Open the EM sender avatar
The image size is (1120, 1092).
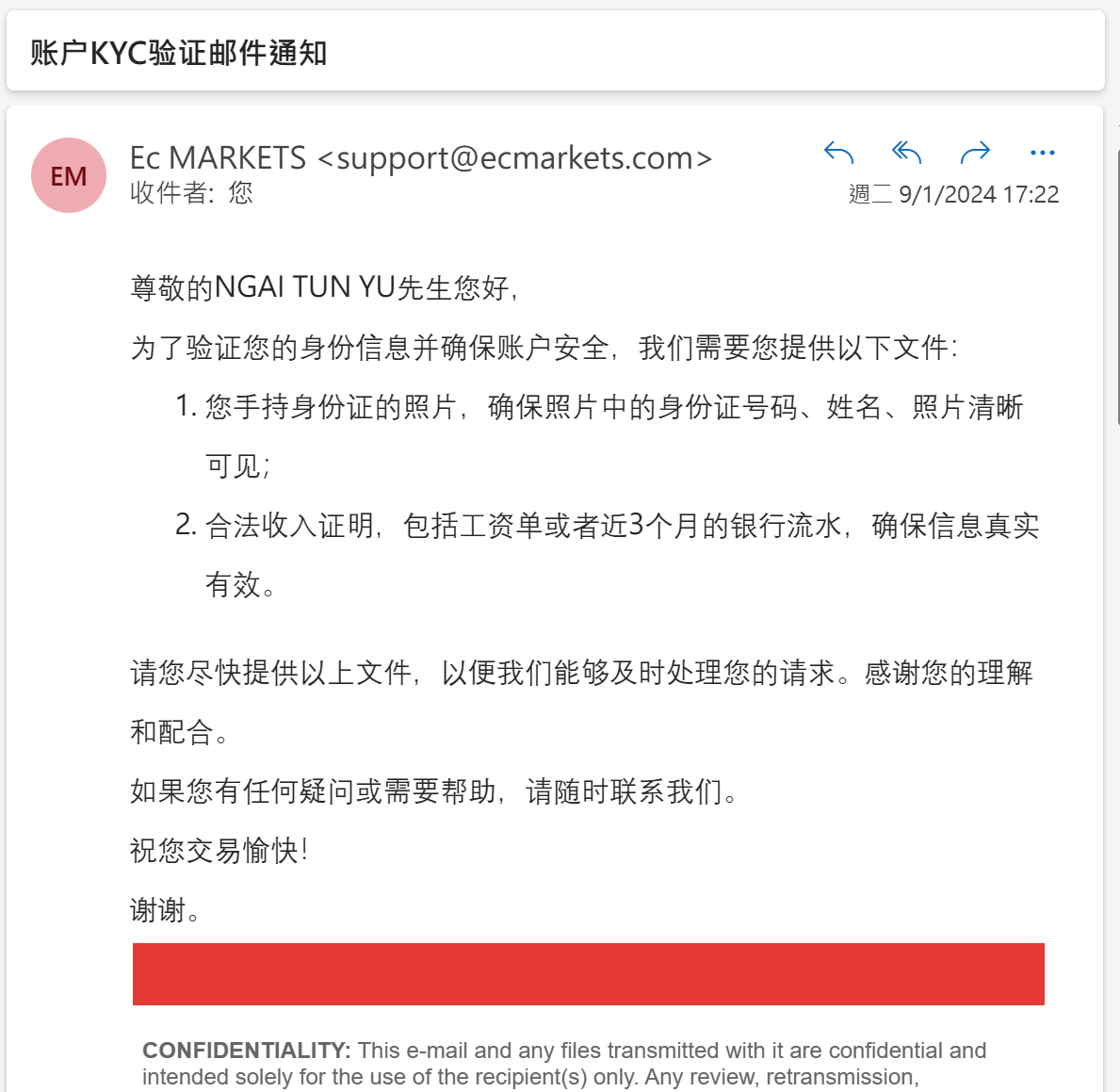click(69, 175)
